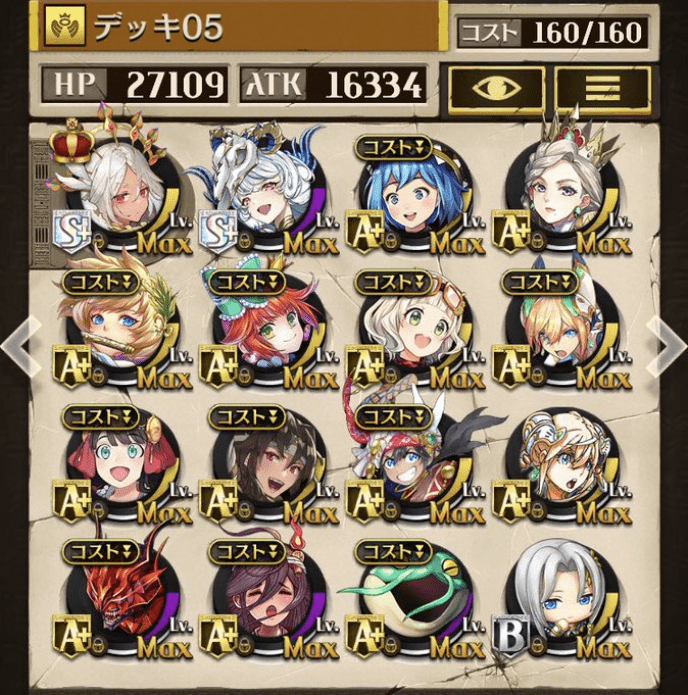Viewport: 688px width, 695px height.
Task: Open the list menu button
Action: 602,89
